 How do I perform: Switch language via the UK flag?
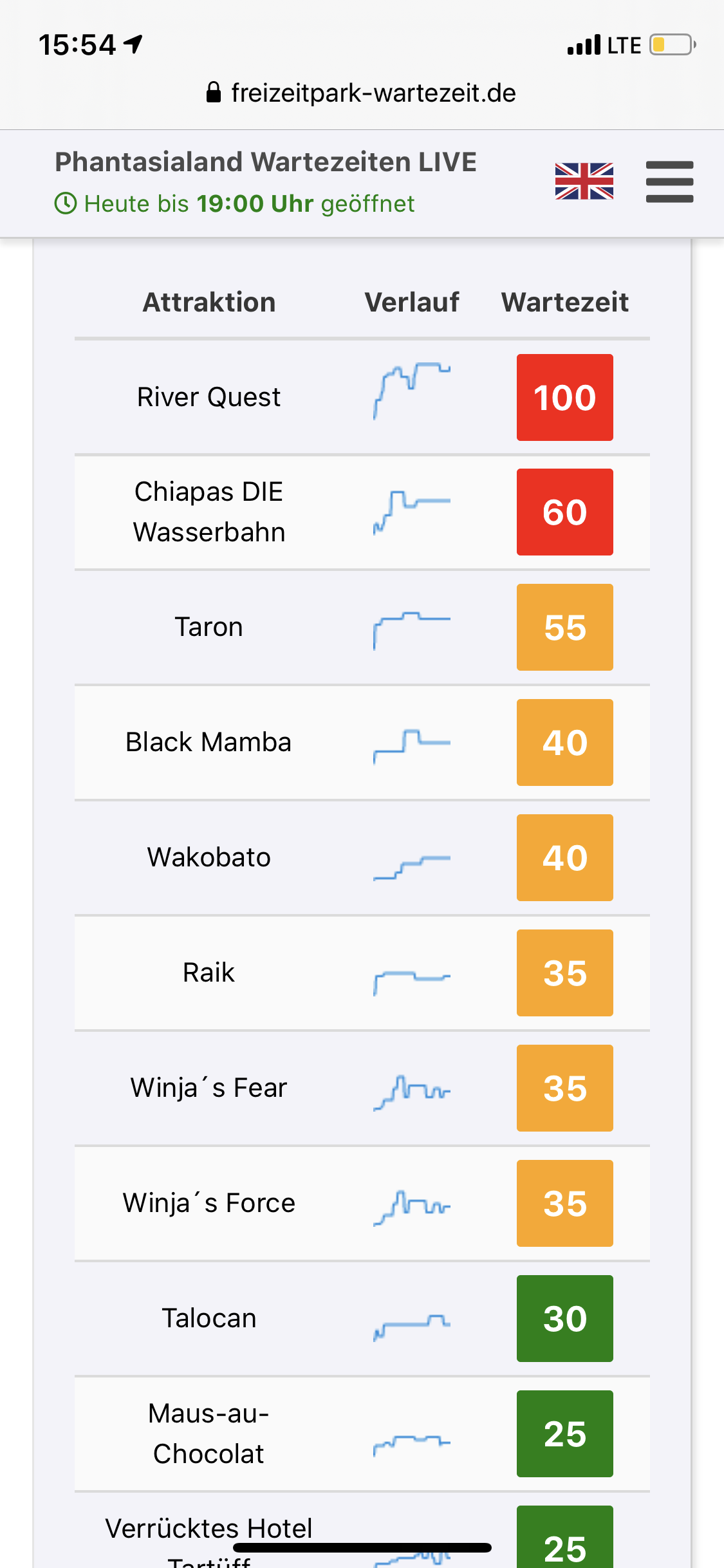pos(584,182)
